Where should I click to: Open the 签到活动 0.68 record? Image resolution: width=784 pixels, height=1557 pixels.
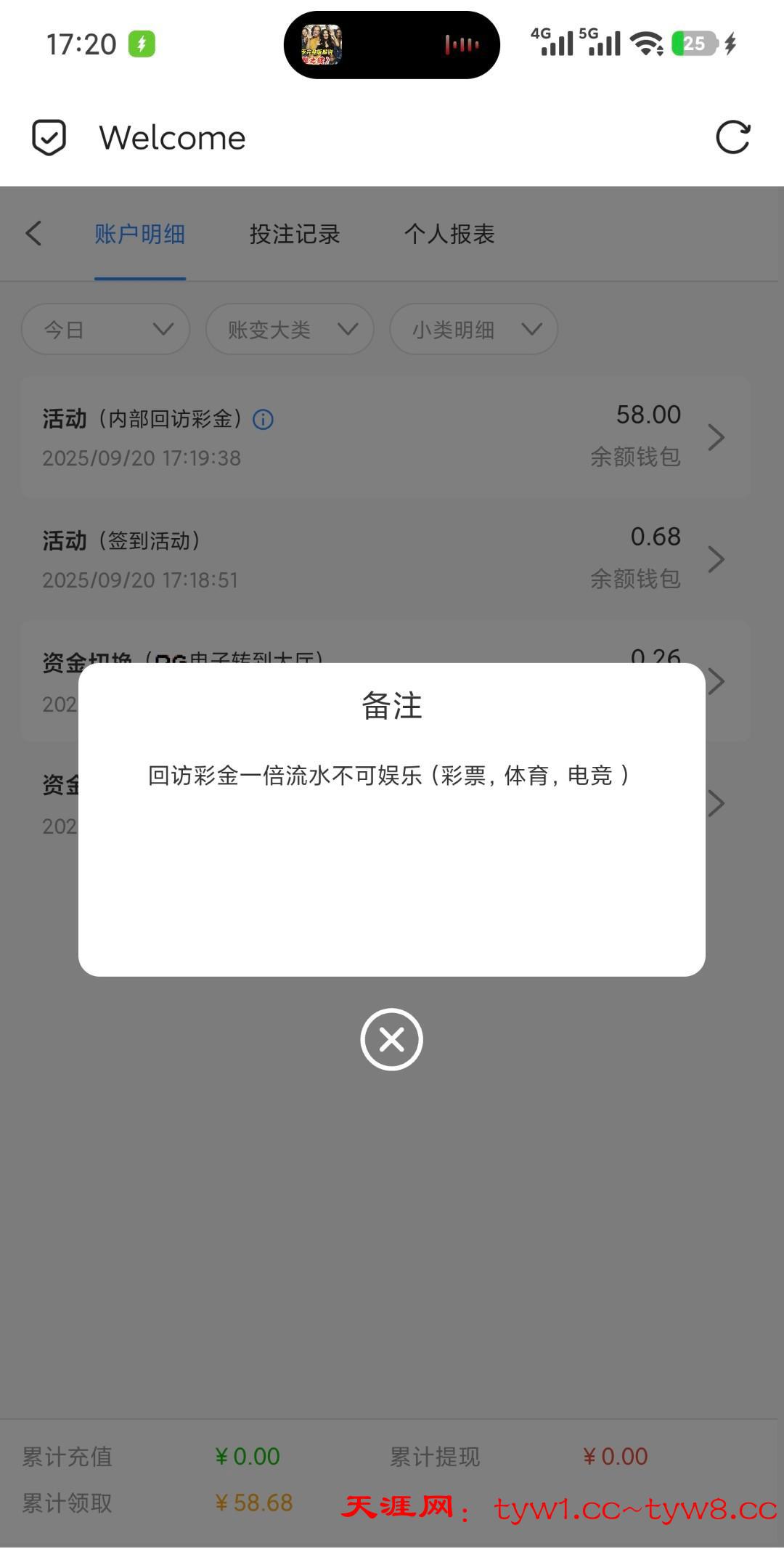(x=385, y=558)
